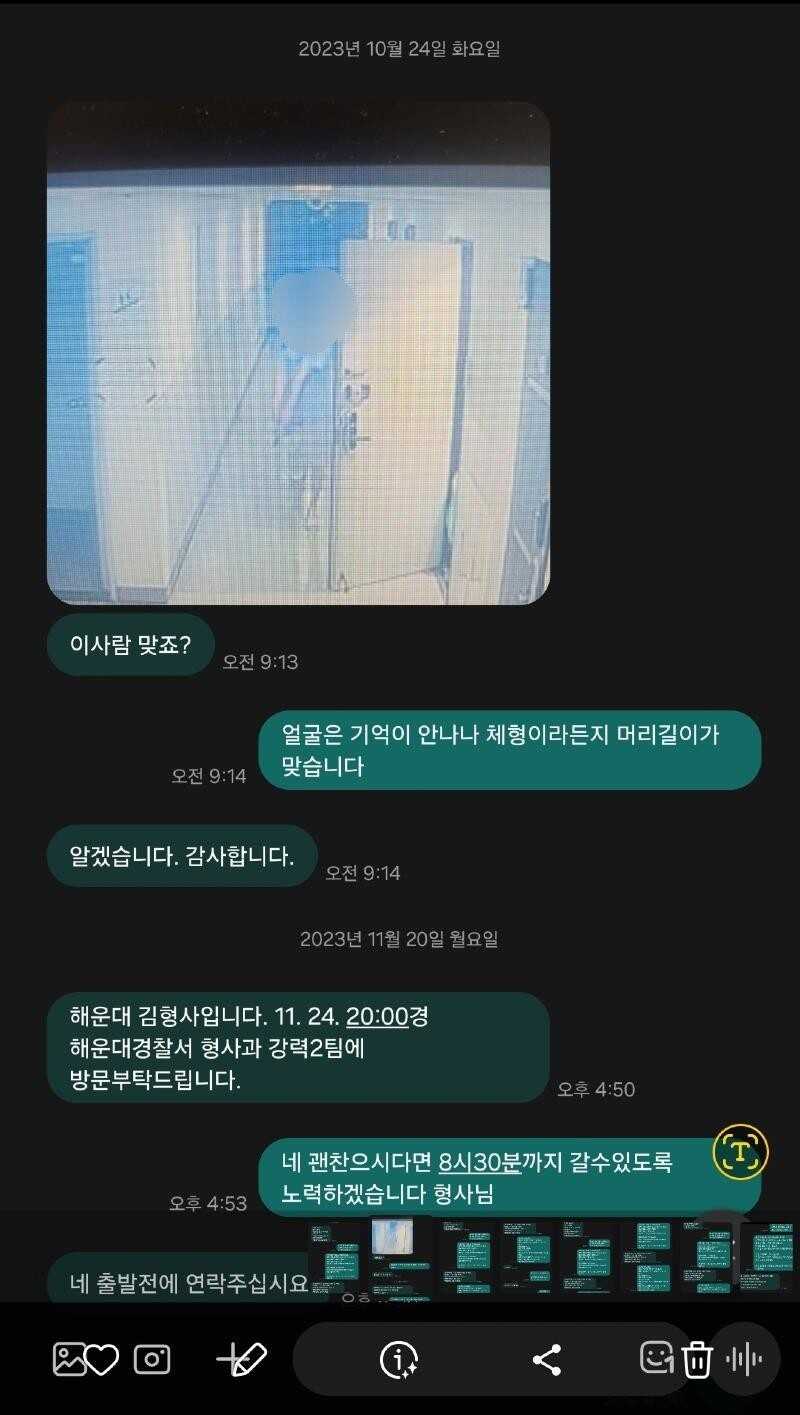Viewport: 800px width, 1415px height.
Task: Mark this image as favorite with the heart
Action: click(x=101, y=1359)
